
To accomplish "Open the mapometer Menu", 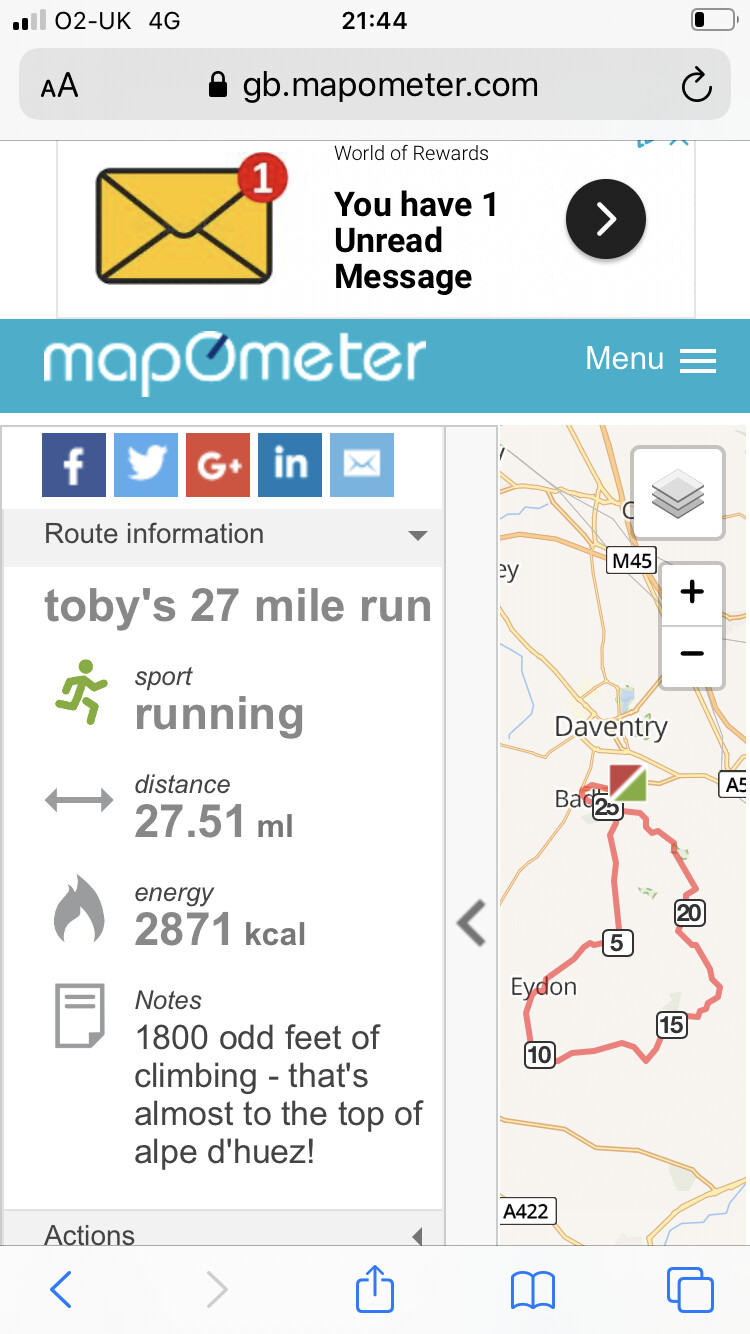I will [650, 359].
